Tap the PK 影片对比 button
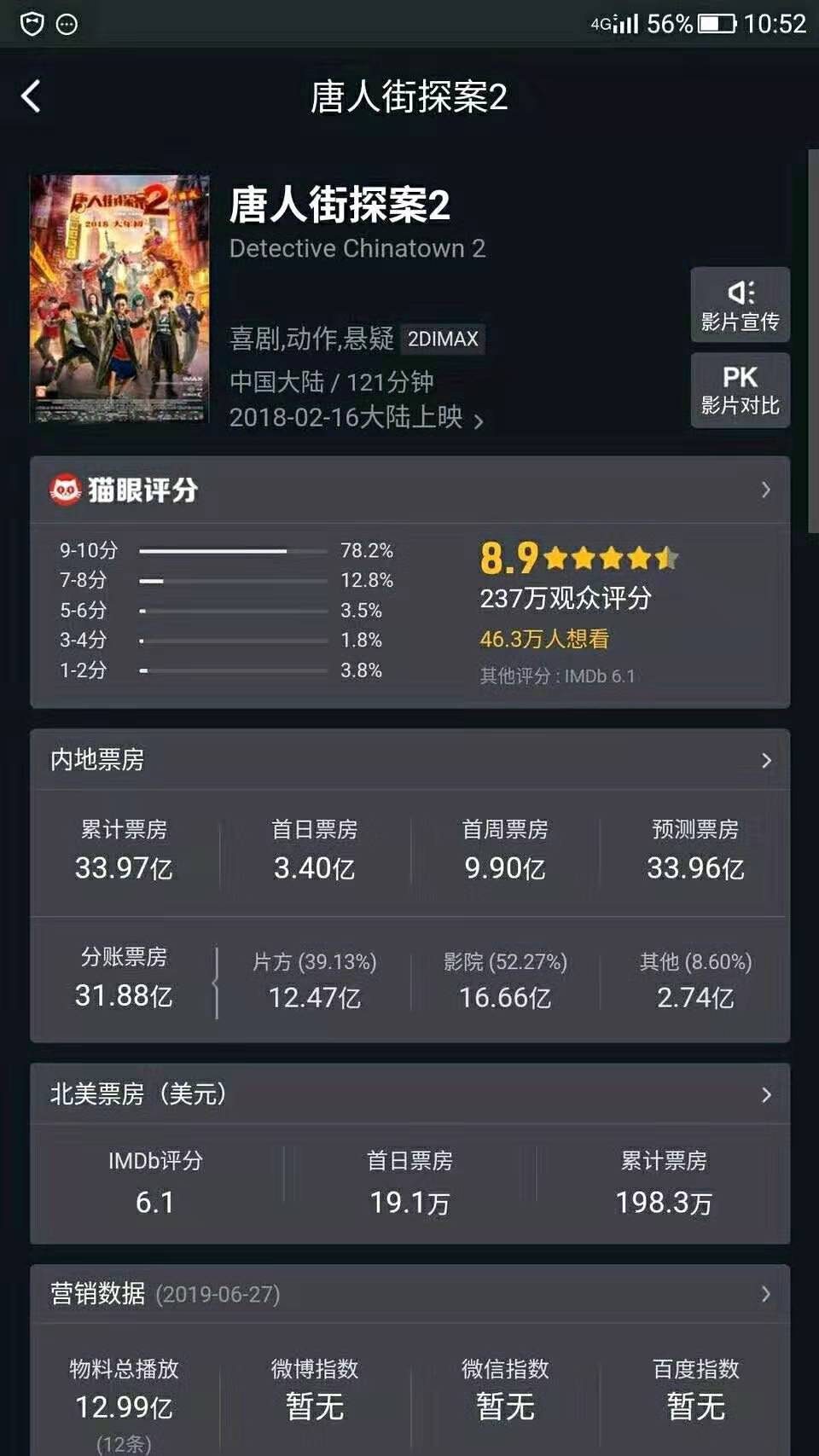The height and width of the screenshot is (1456, 819). coord(740,390)
